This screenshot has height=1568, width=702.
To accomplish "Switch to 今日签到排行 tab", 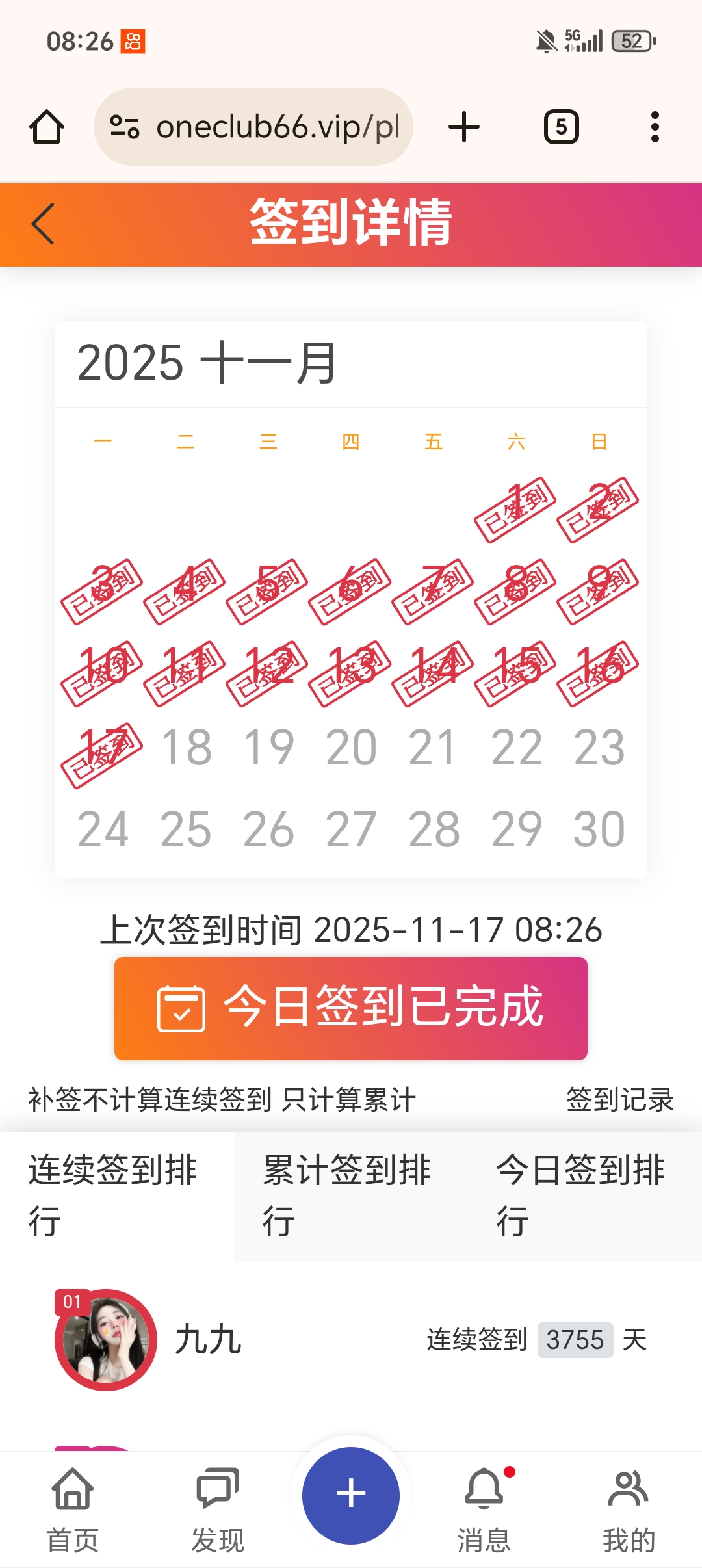I will click(x=582, y=1196).
